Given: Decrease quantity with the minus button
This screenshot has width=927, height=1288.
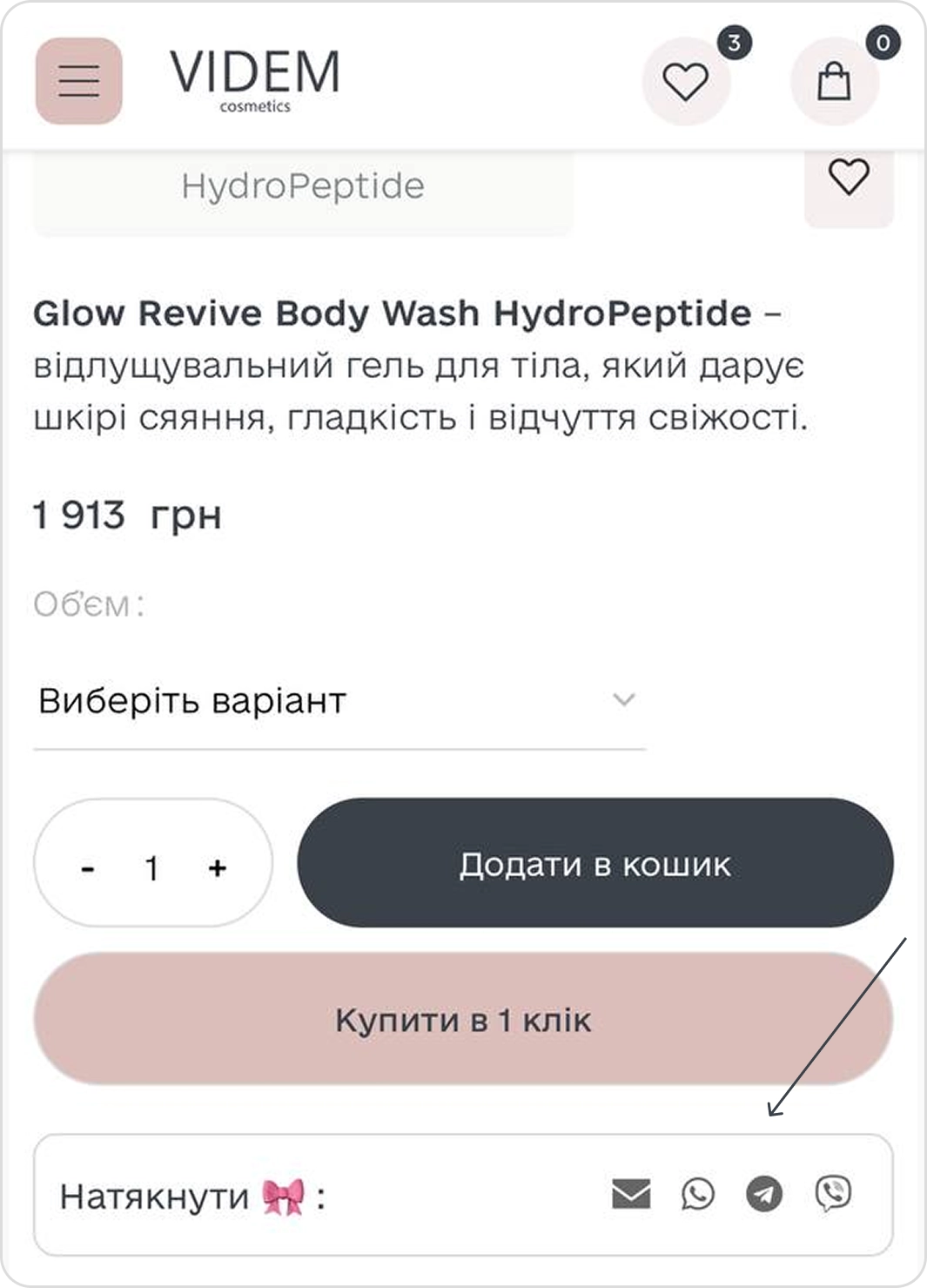Looking at the screenshot, I should tap(88, 868).
